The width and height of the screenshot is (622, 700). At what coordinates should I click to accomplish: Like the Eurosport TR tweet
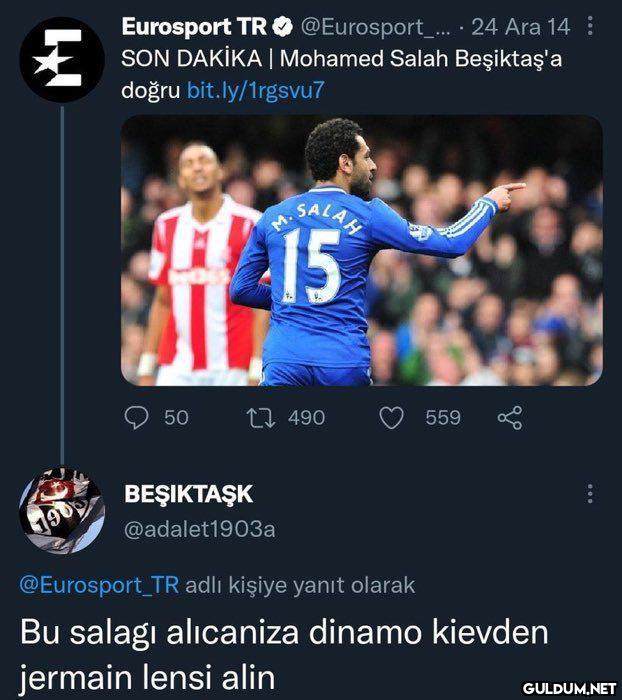click(391, 417)
